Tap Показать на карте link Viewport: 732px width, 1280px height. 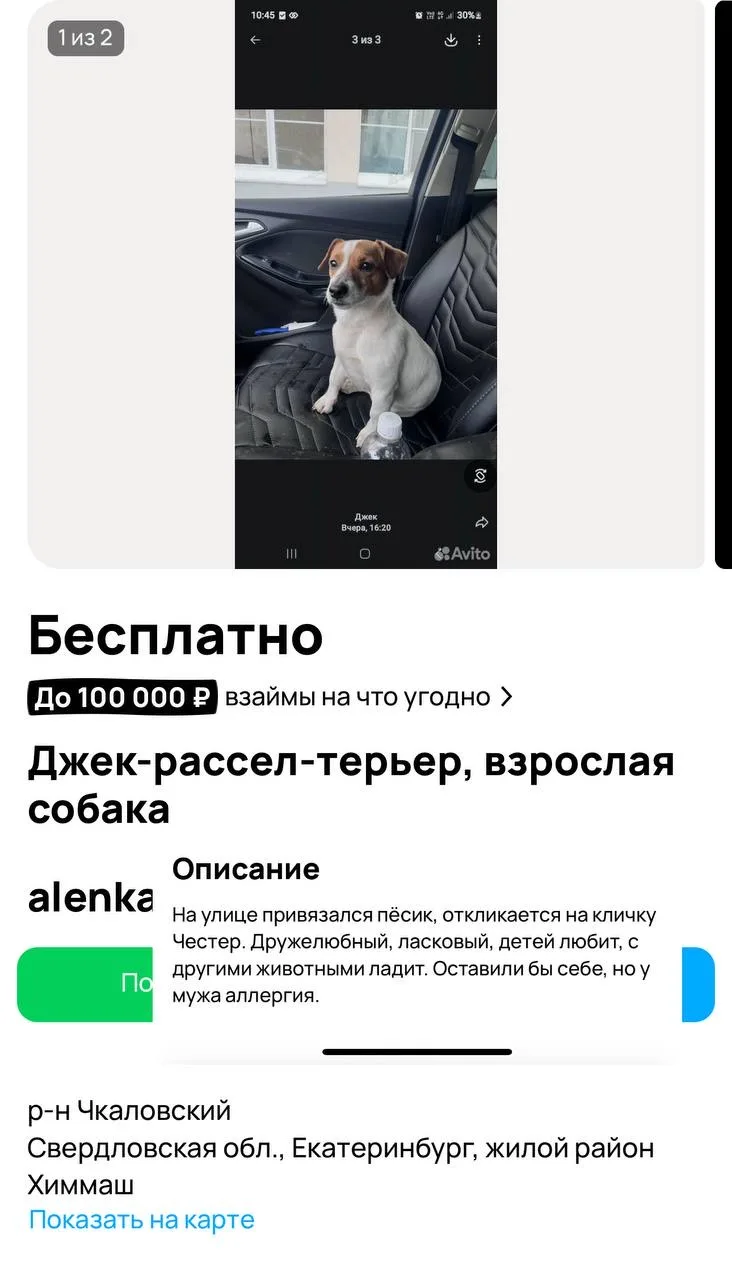[141, 1220]
